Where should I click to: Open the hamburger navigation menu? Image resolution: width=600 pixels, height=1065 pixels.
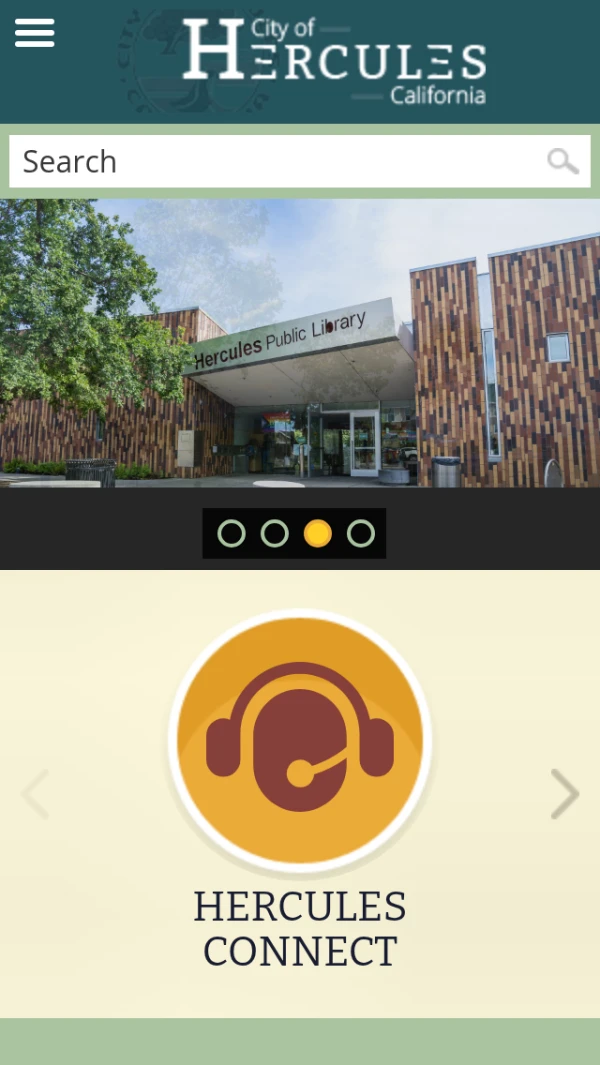[34, 33]
